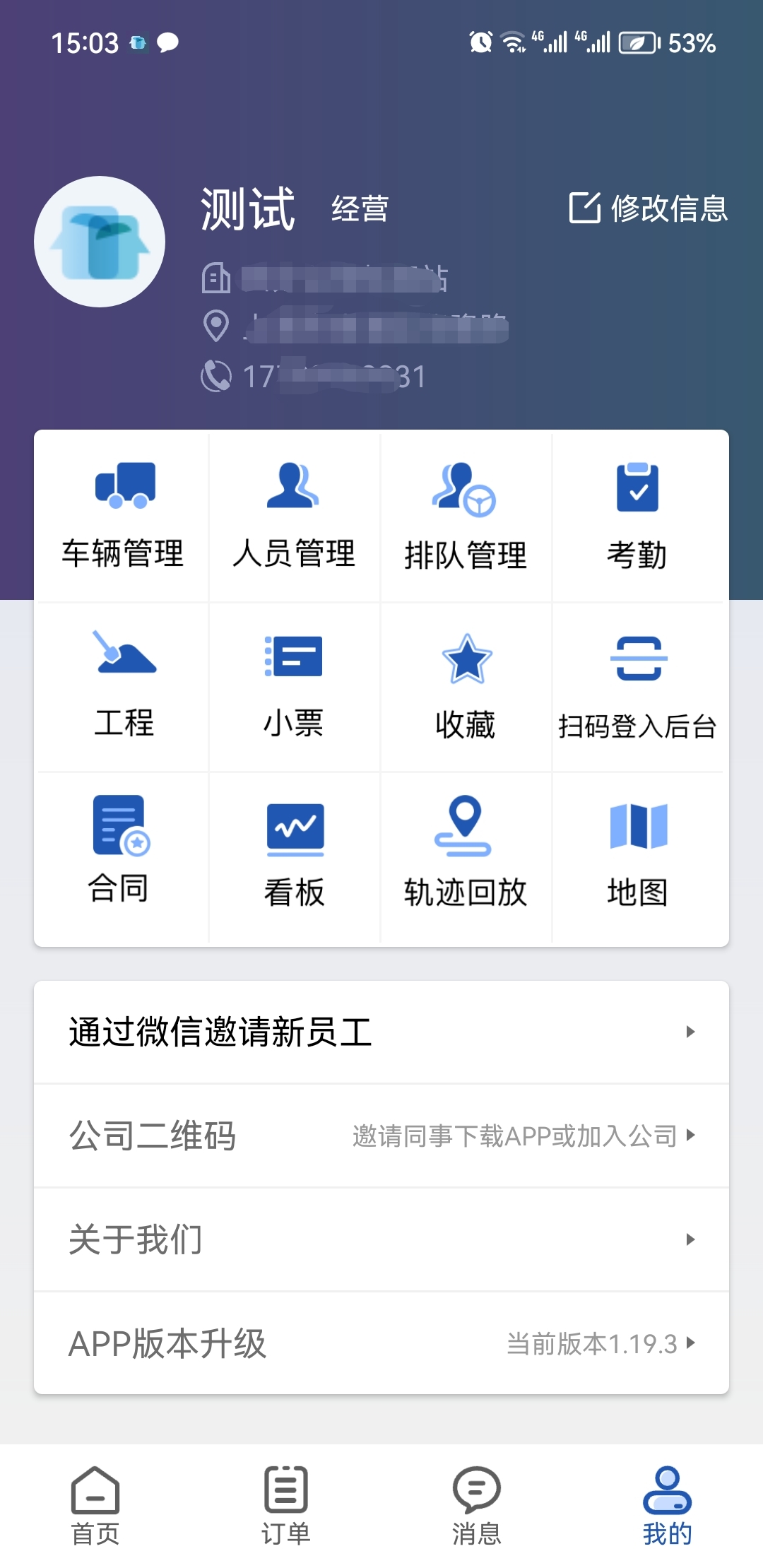
Task: Switch to the 订单 orders tab
Action: click(x=286, y=1505)
